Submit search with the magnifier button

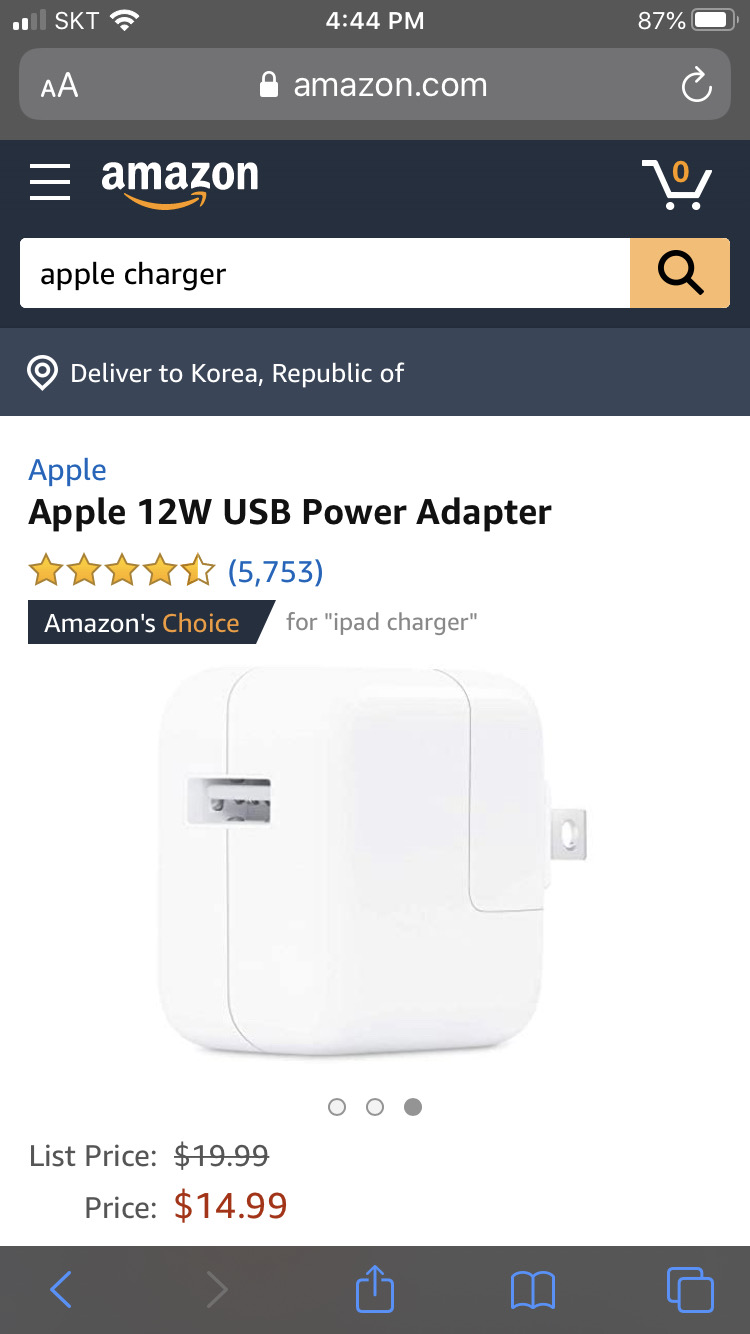click(x=680, y=273)
